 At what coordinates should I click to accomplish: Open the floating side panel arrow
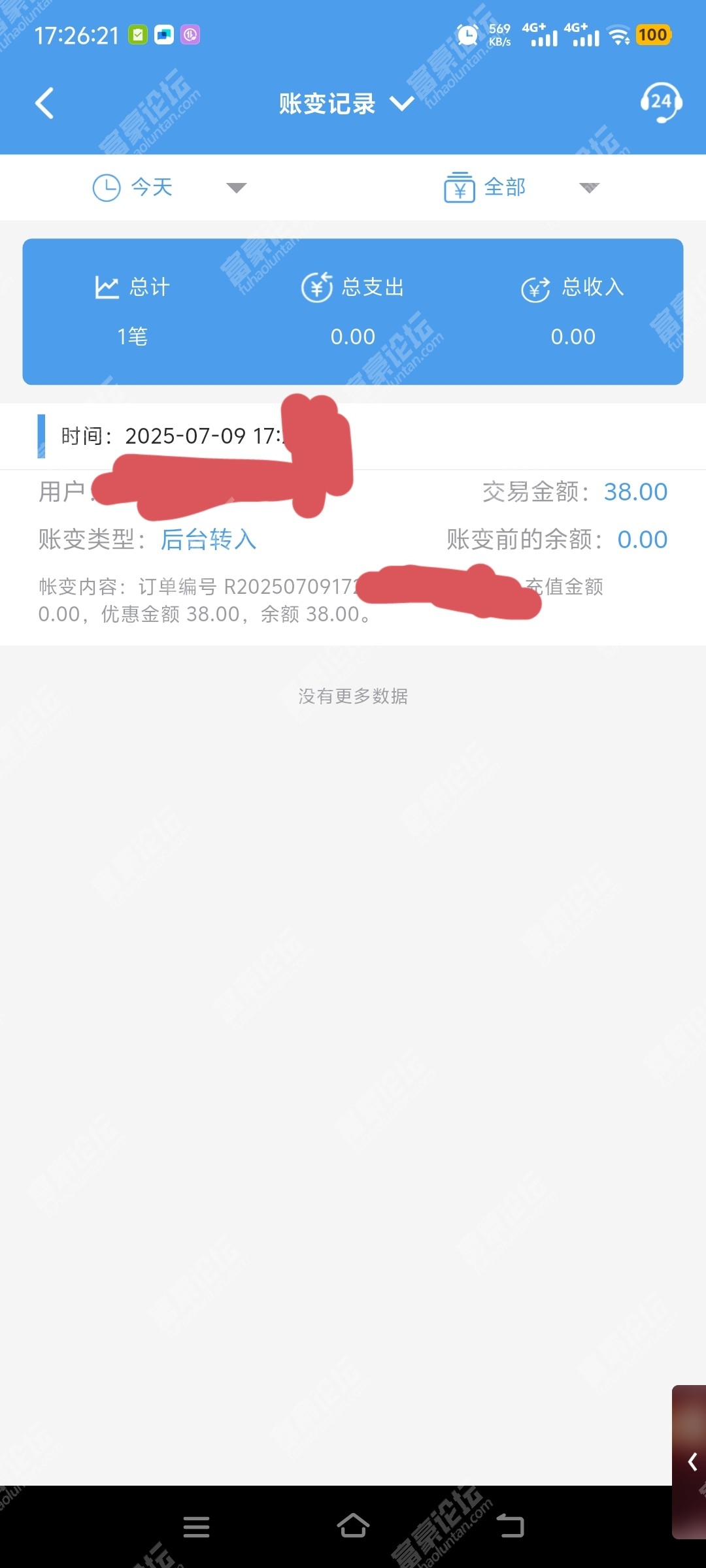coord(690,1462)
